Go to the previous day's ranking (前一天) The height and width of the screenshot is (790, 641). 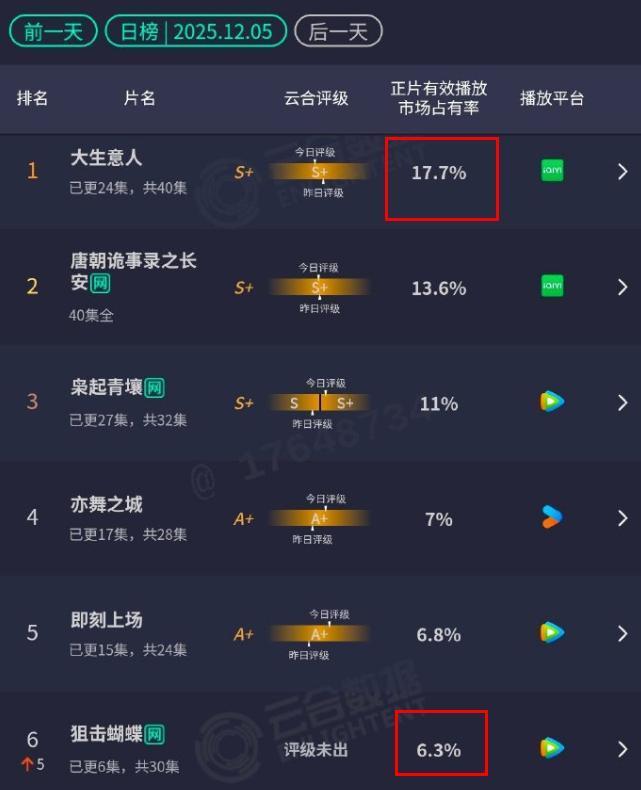tap(53, 32)
